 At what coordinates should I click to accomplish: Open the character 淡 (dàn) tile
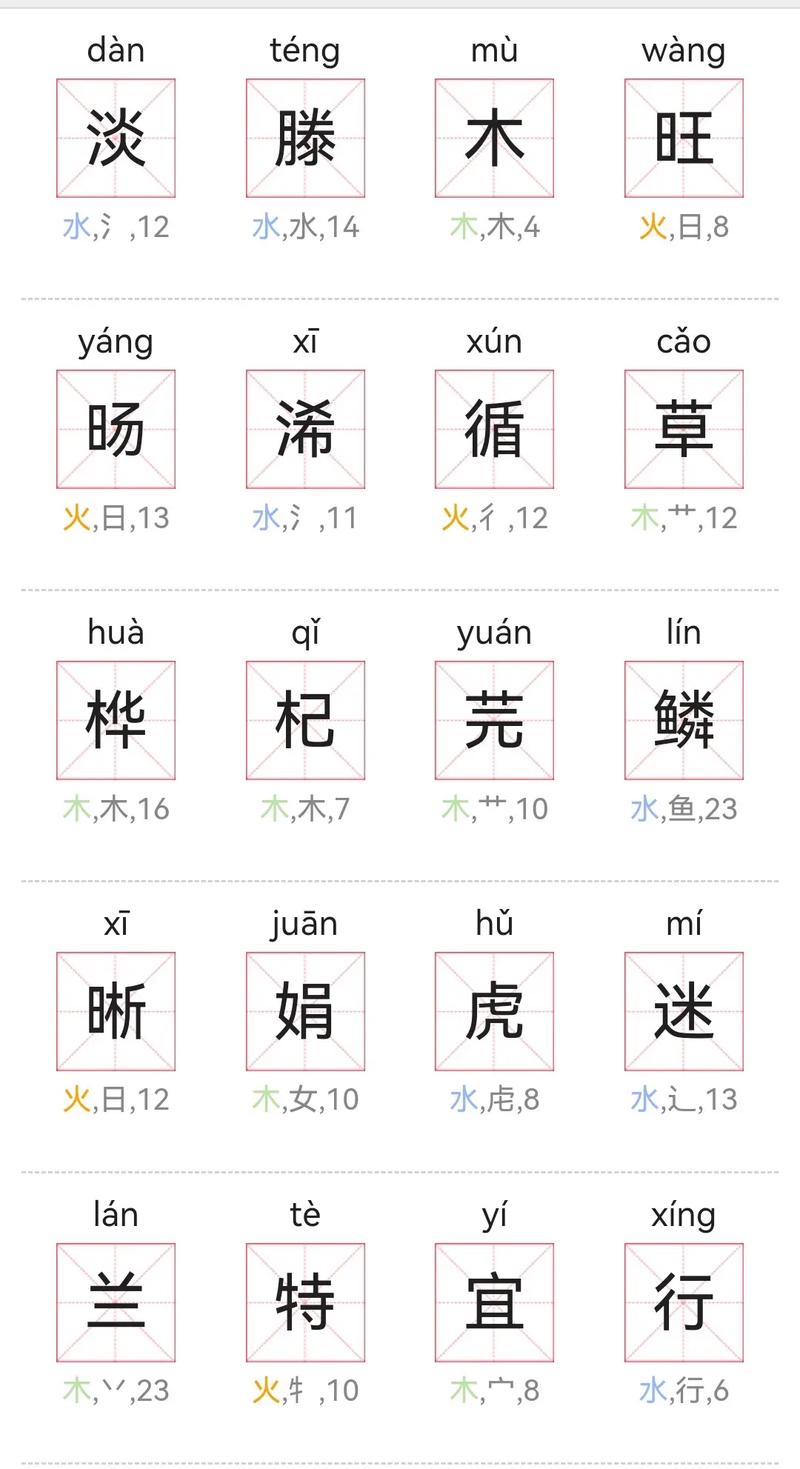click(x=116, y=138)
